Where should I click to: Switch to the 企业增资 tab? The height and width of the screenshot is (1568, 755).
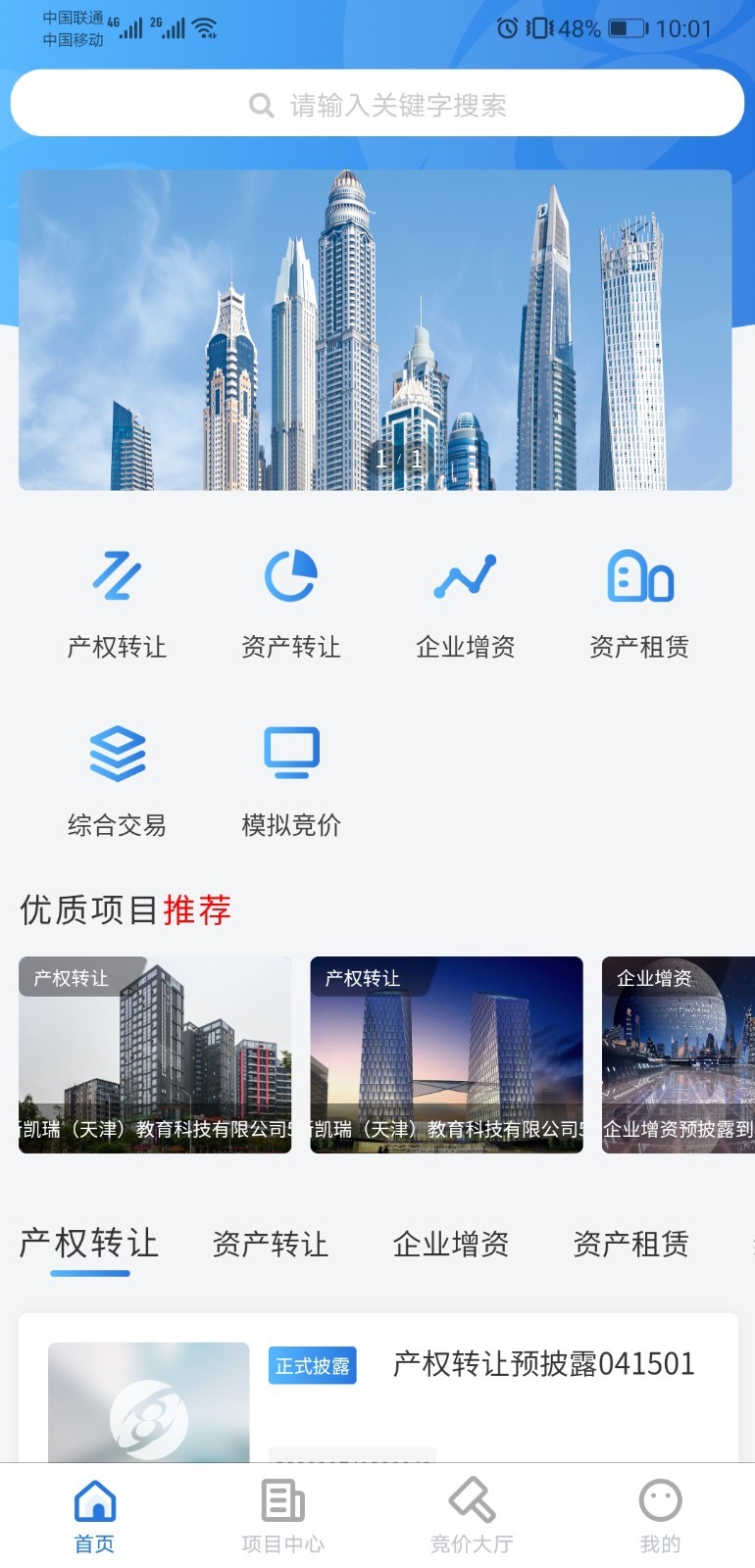tap(452, 1245)
